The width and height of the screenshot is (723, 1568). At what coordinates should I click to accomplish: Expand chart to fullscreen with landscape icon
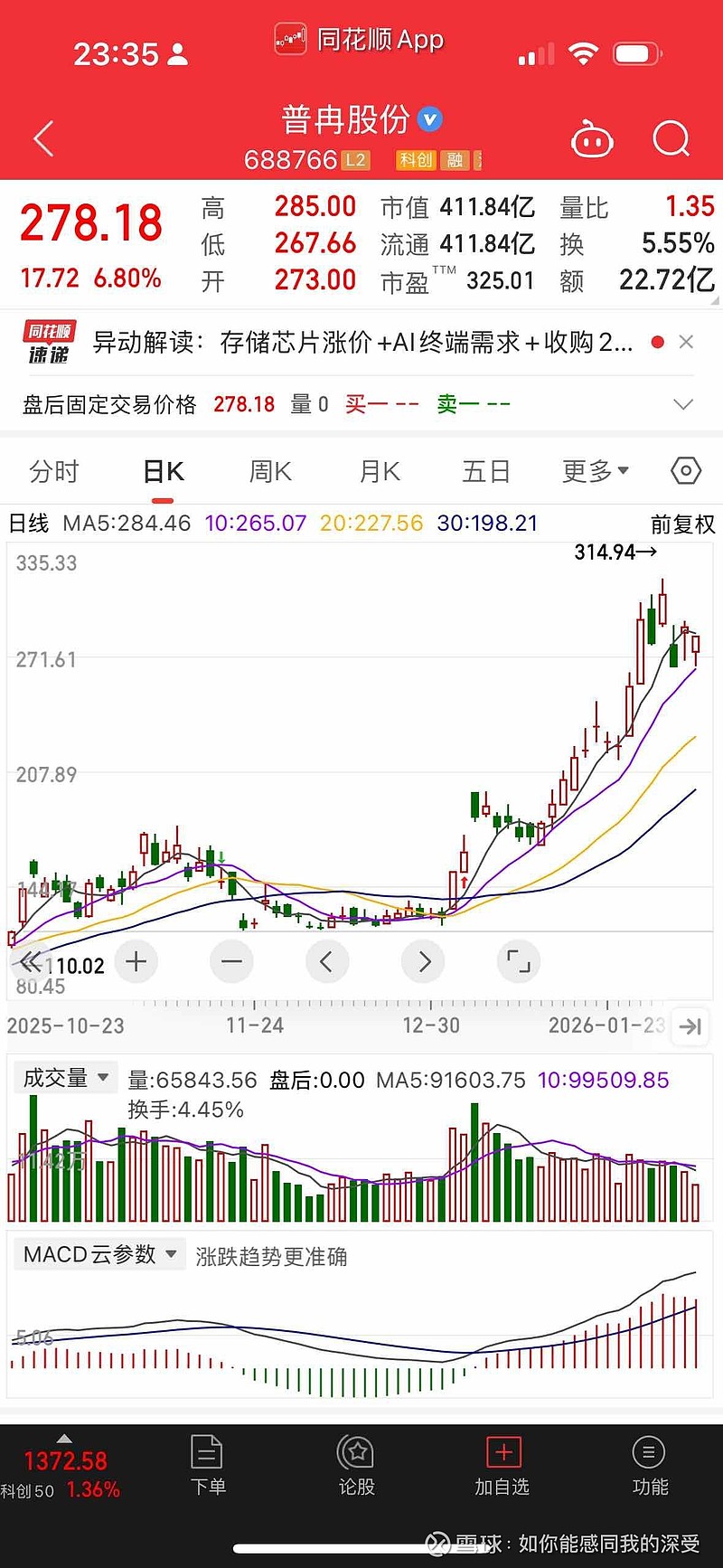pos(518,961)
